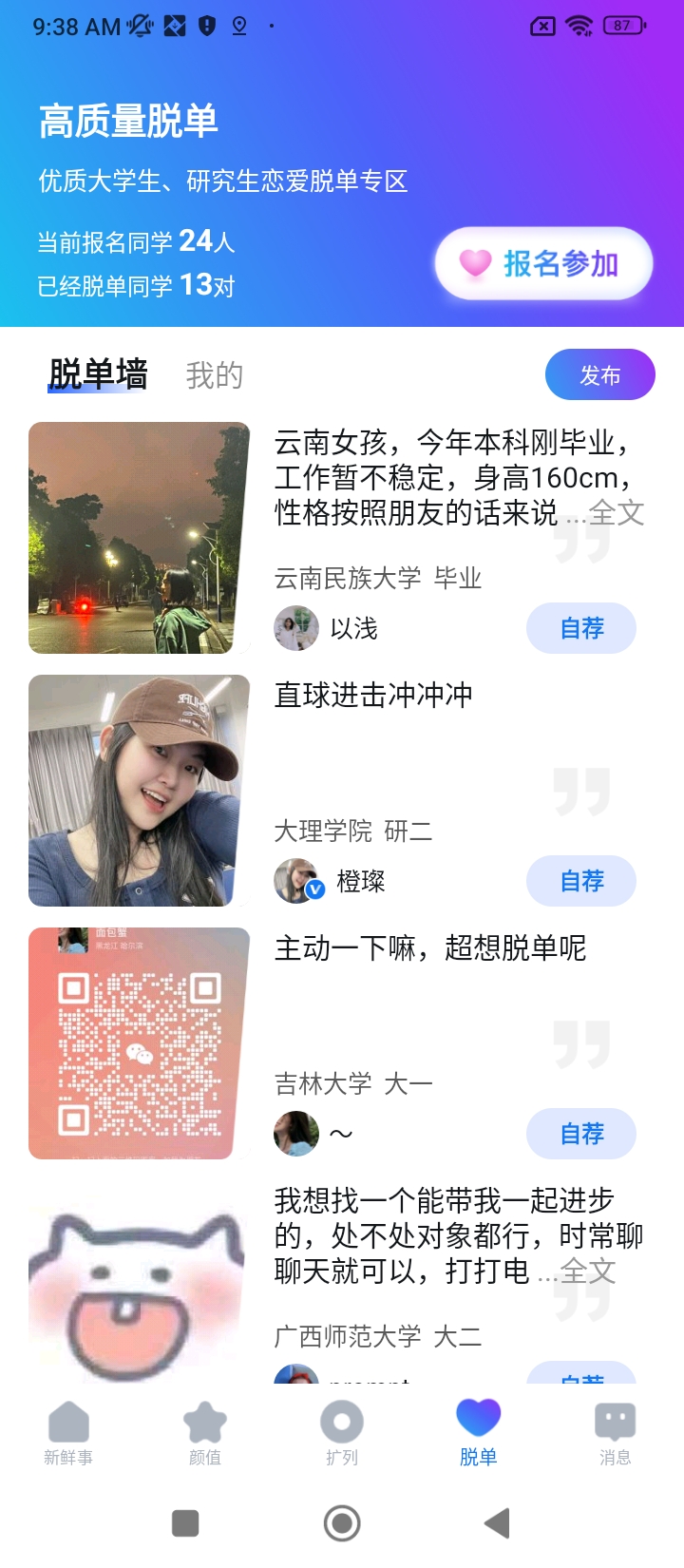The image size is (684, 1568).
Task: Open 橙璨's photo with the brown cap
Action: (x=139, y=791)
